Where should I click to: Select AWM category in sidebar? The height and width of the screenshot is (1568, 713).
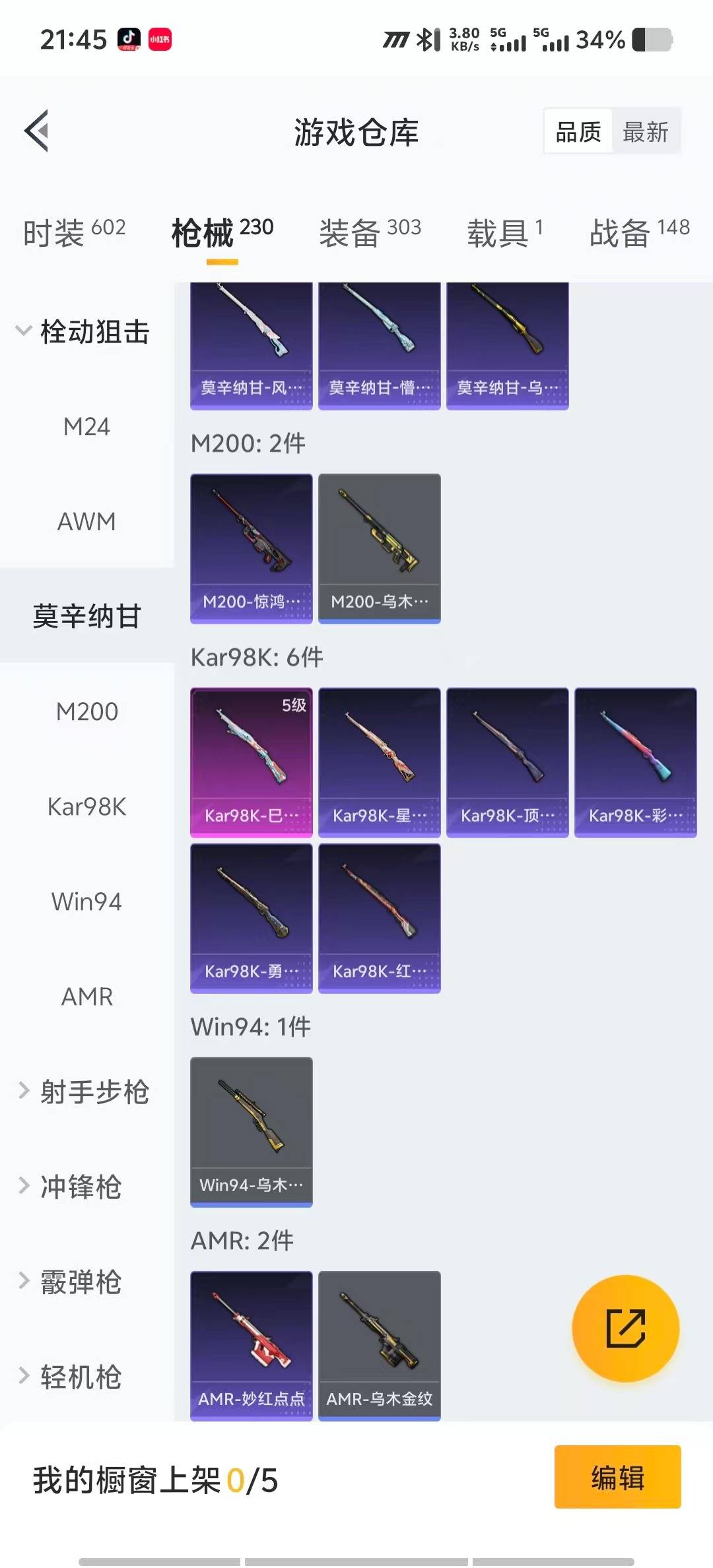tap(86, 521)
